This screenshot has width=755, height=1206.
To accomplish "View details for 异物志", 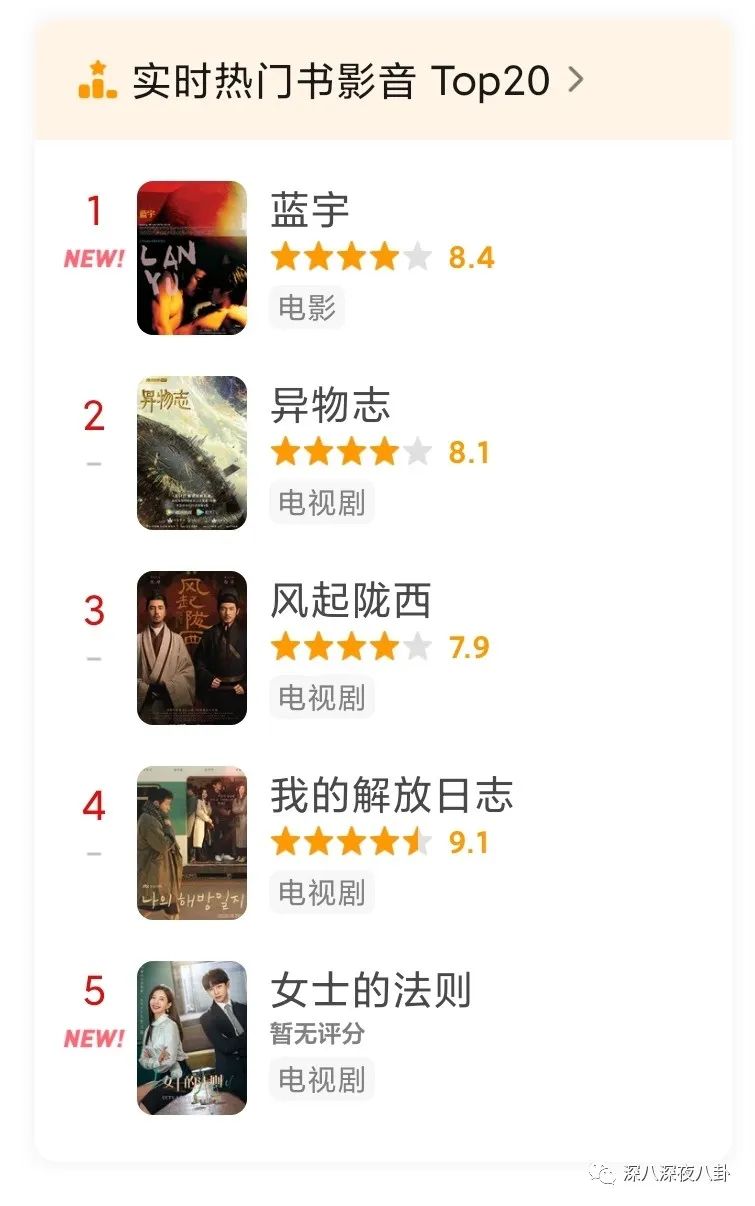I will tap(330, 406).
